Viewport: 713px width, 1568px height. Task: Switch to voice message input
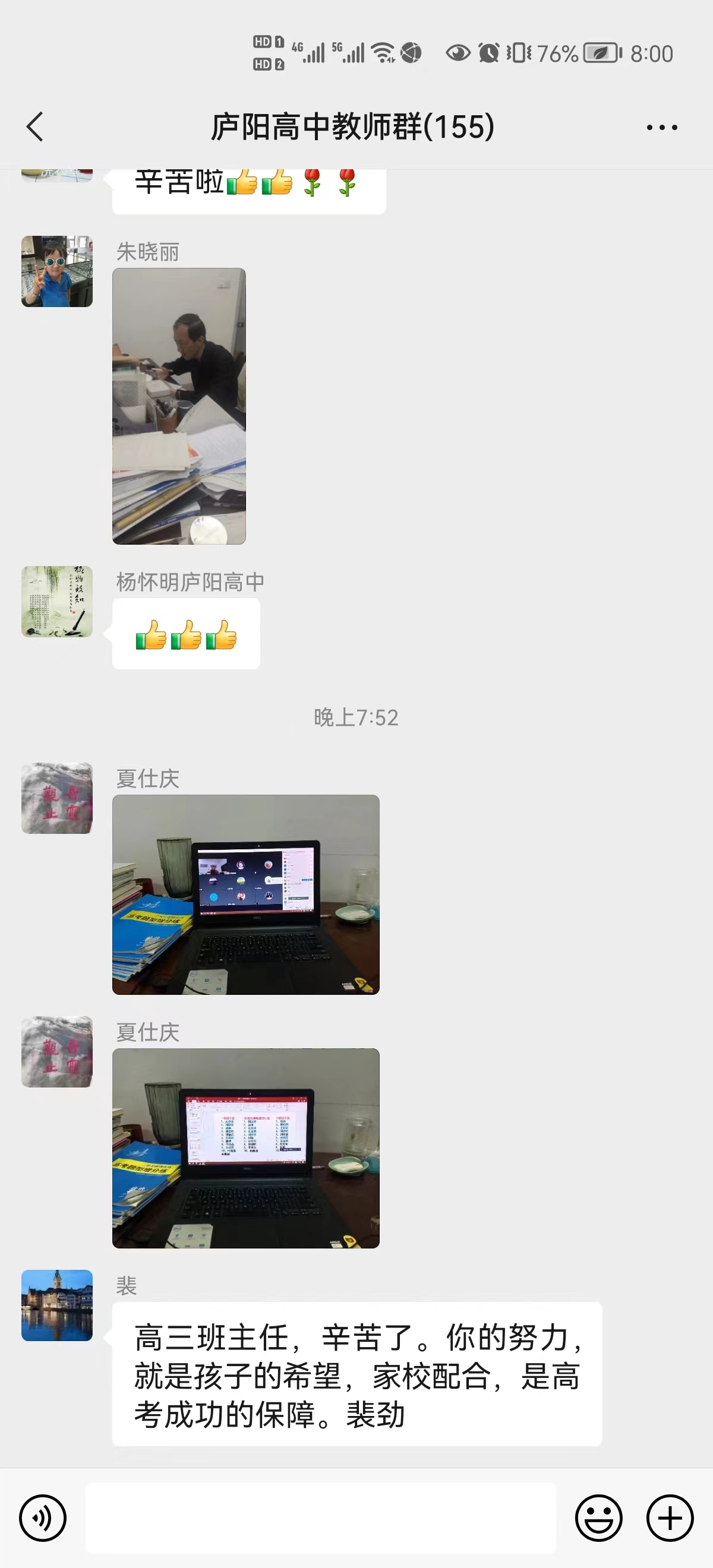pyautogui.click(x=43, y=1518)
